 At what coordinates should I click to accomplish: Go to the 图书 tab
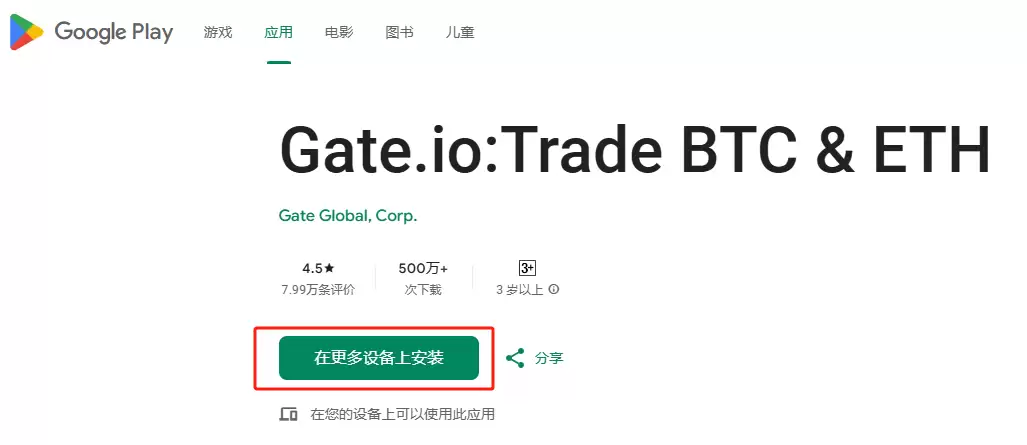click(x=399, y=32)
